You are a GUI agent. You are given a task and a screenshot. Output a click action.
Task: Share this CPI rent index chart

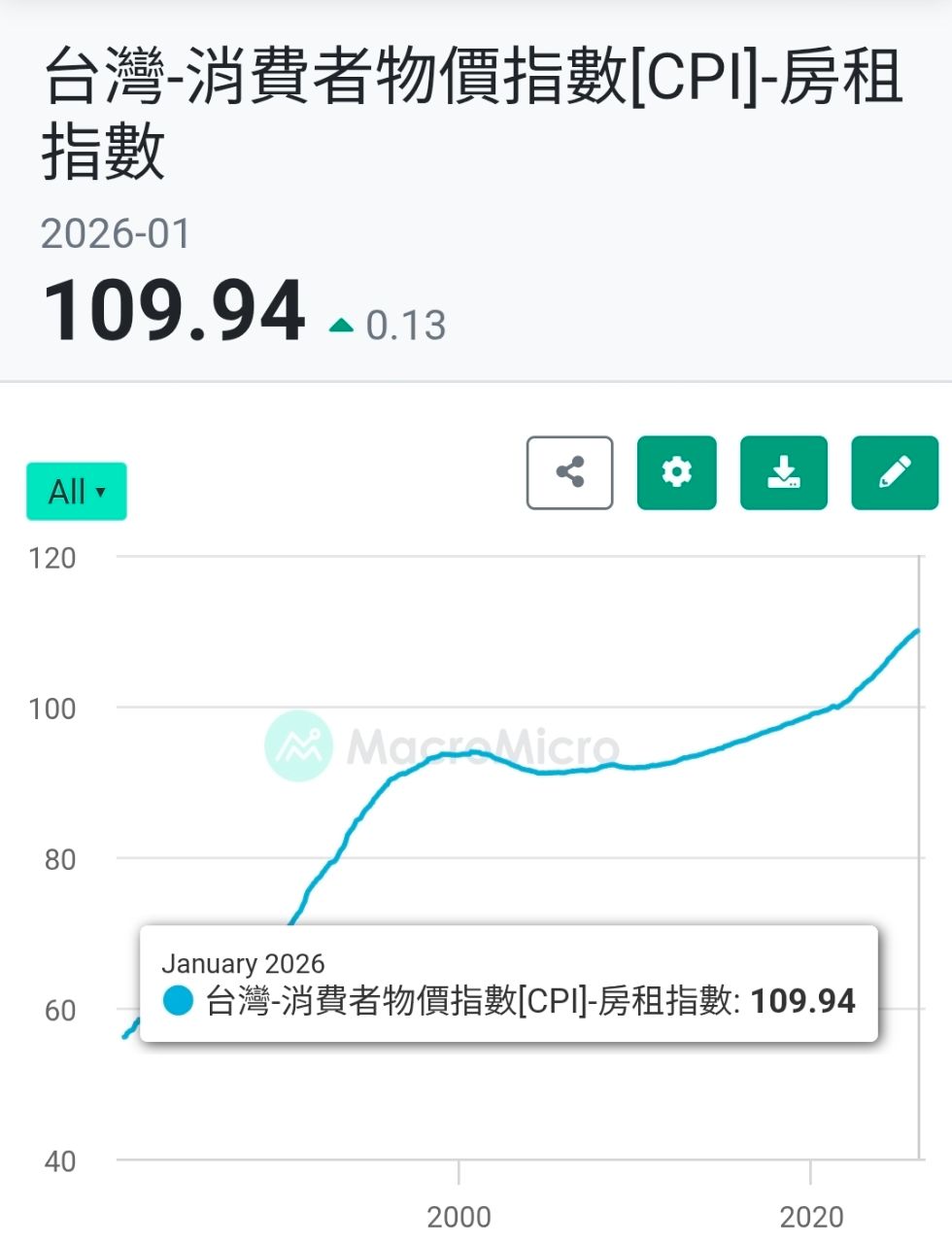[x=570, y=473]
